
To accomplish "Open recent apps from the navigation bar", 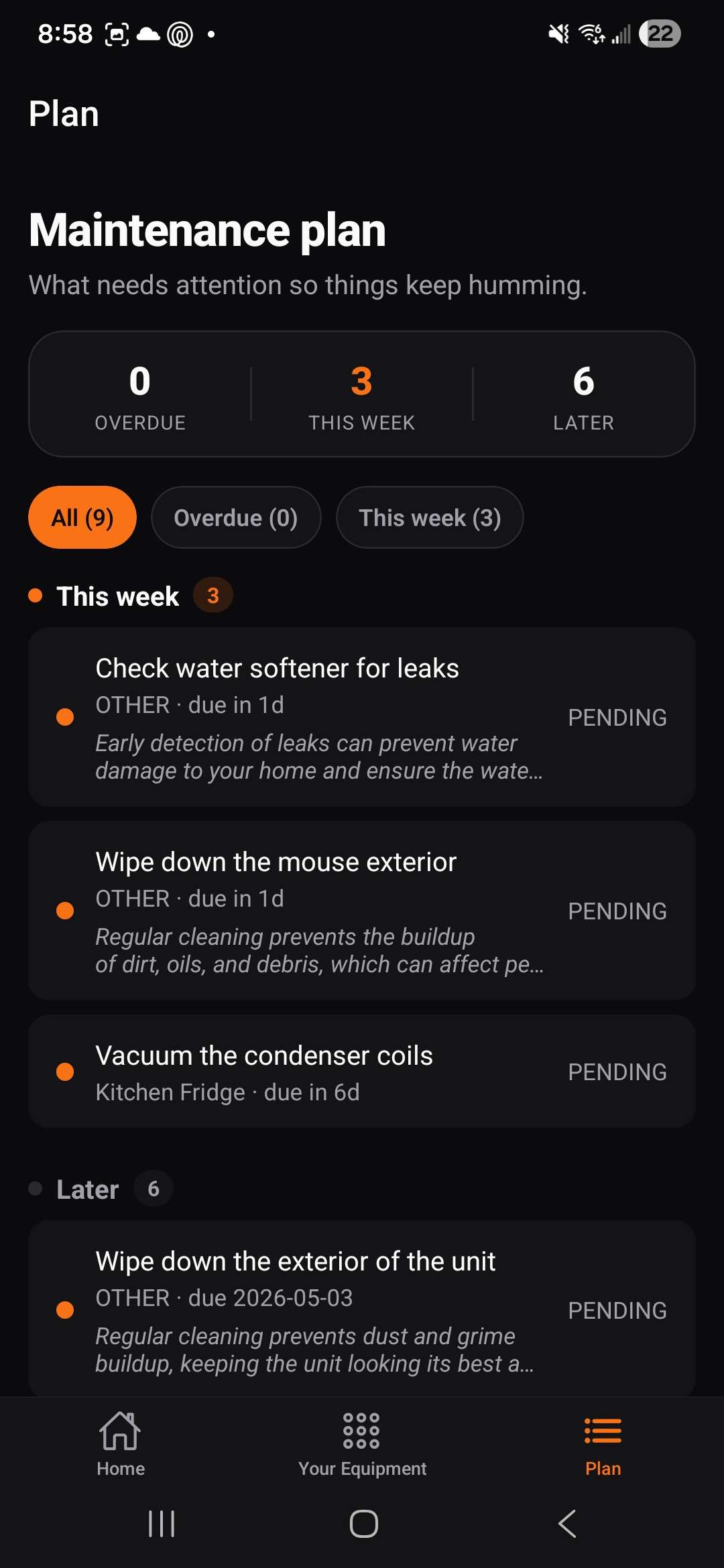I will point(162,1524).
